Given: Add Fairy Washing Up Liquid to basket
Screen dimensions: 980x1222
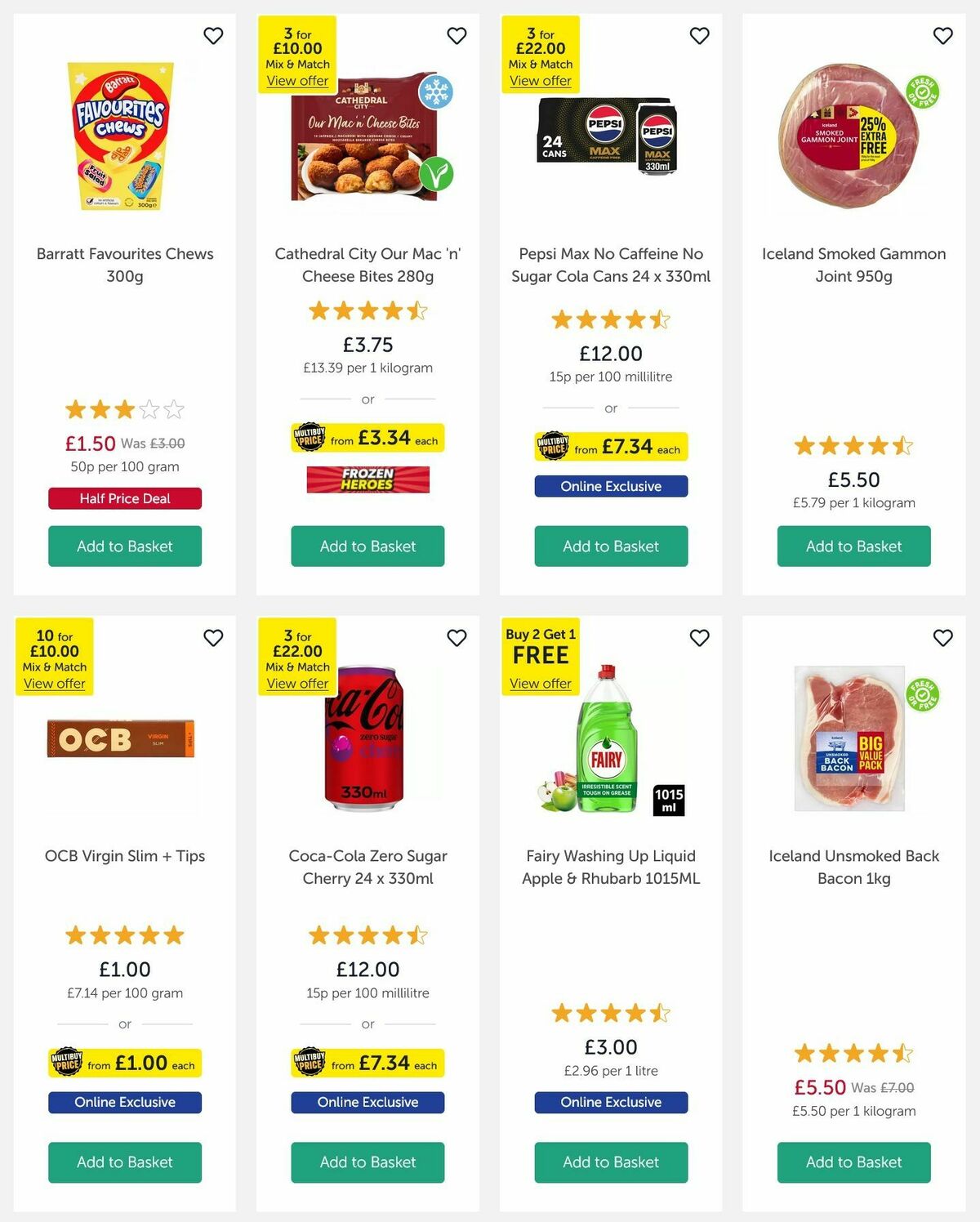Looking at the screenshot, I should pyautogui.click(x=611, y=1162).
